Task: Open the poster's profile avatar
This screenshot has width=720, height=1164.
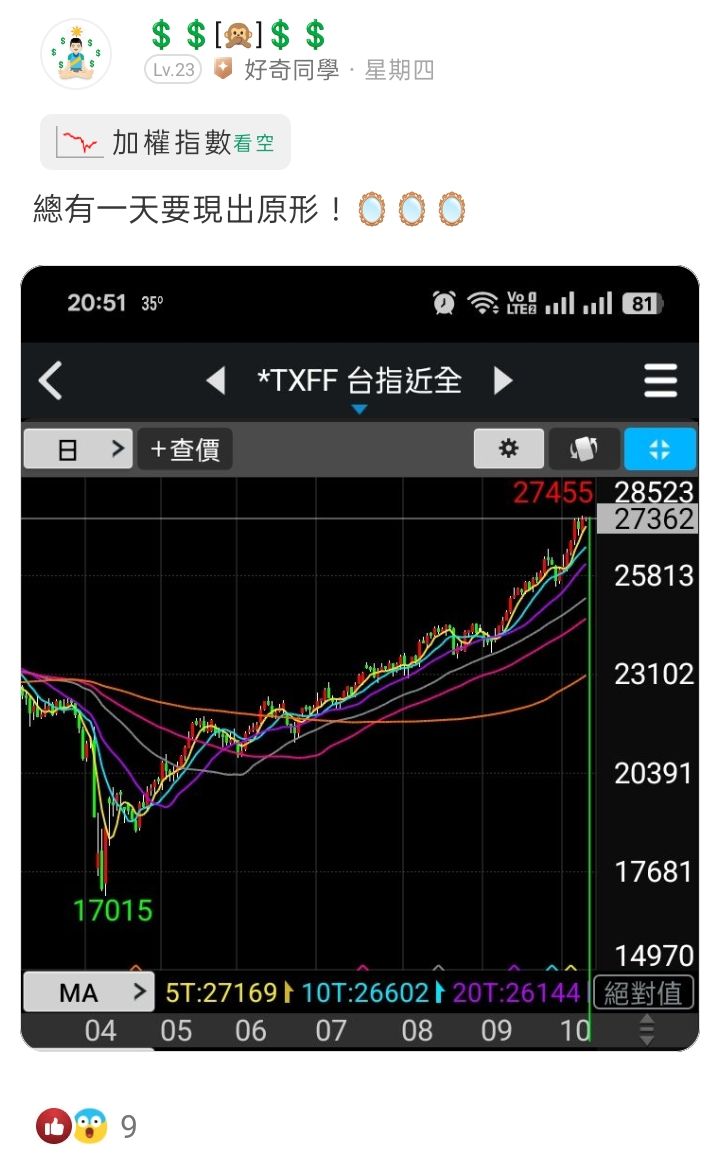Action: [x=75, y=53]
